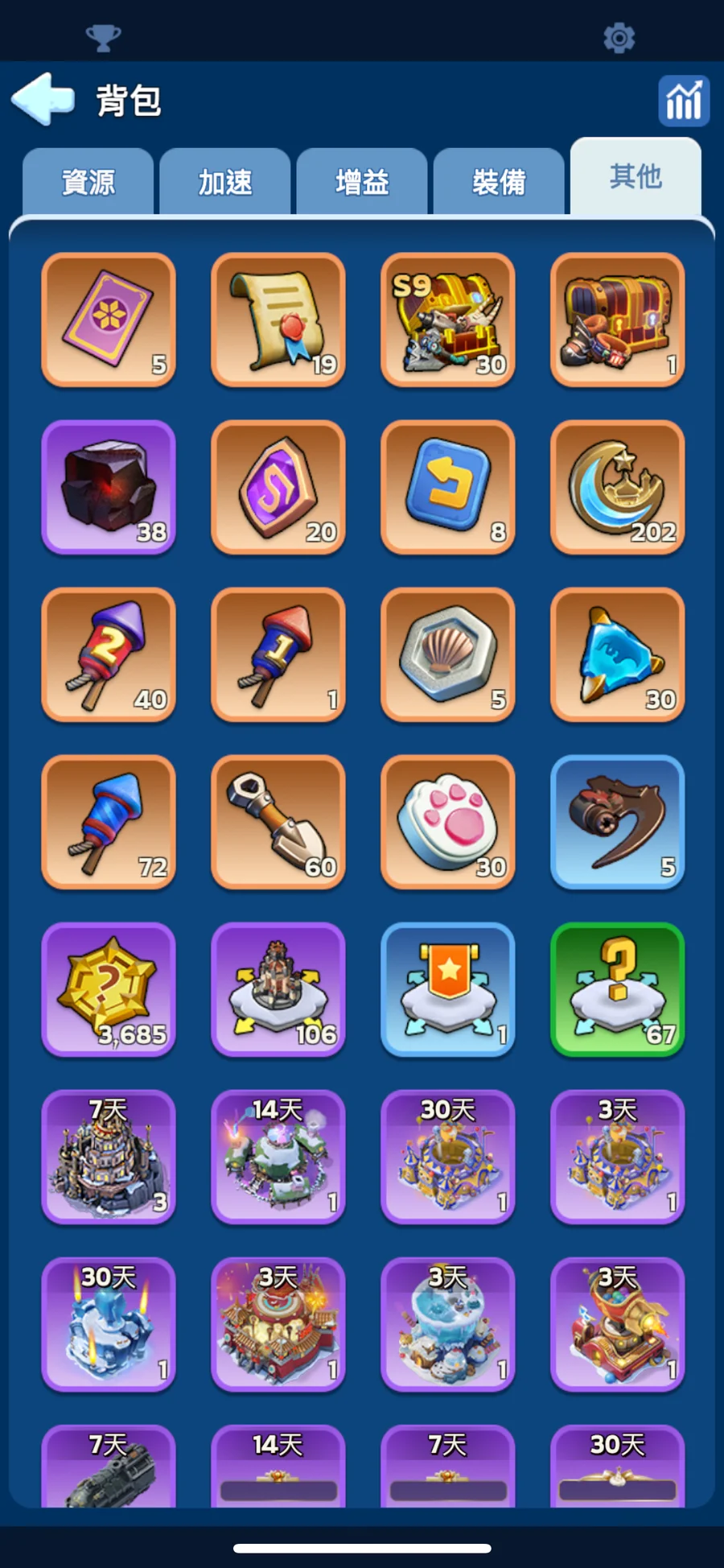
Task: Select the purple card item with 5
Action: tap(109, 320)
